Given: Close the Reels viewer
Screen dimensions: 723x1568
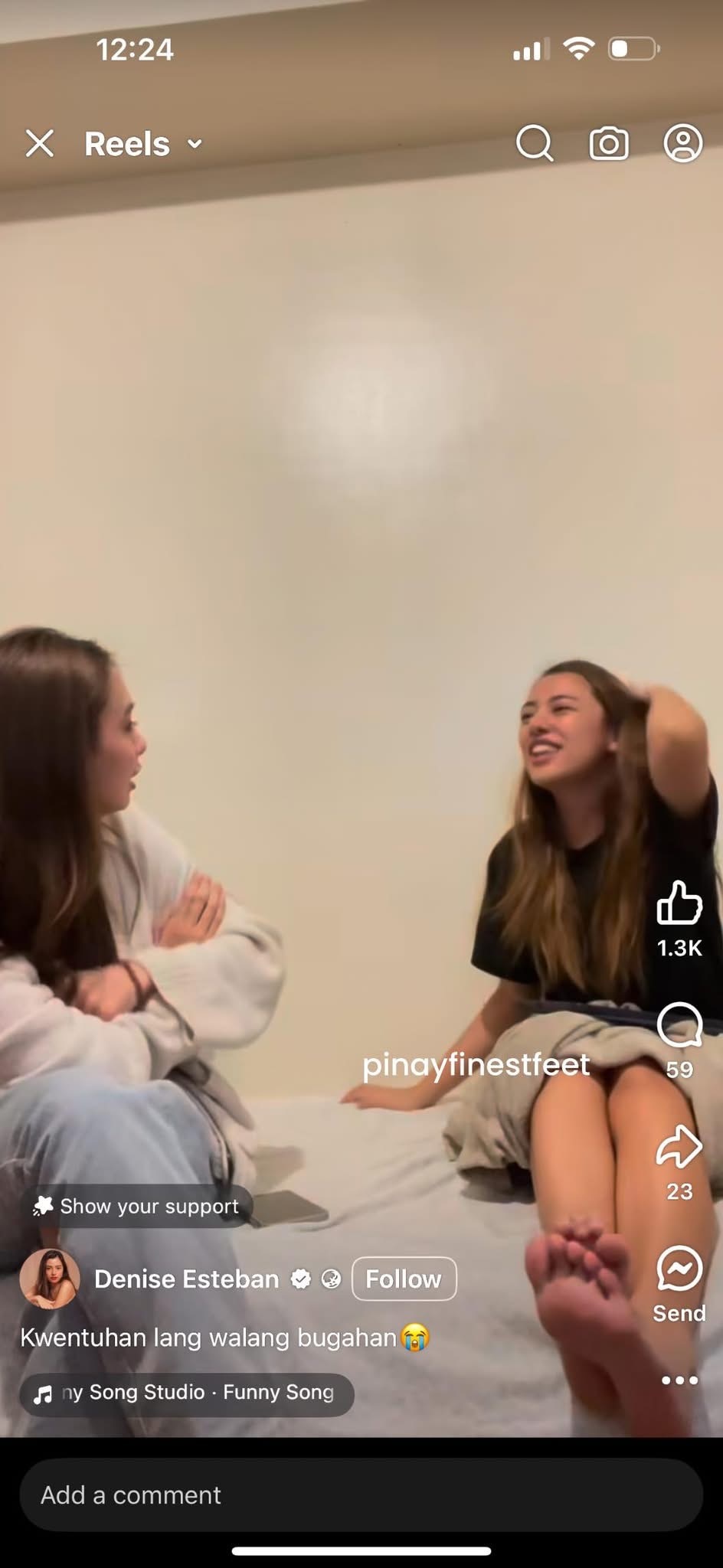Looking at the screenshot, I should tap(40, 143).
